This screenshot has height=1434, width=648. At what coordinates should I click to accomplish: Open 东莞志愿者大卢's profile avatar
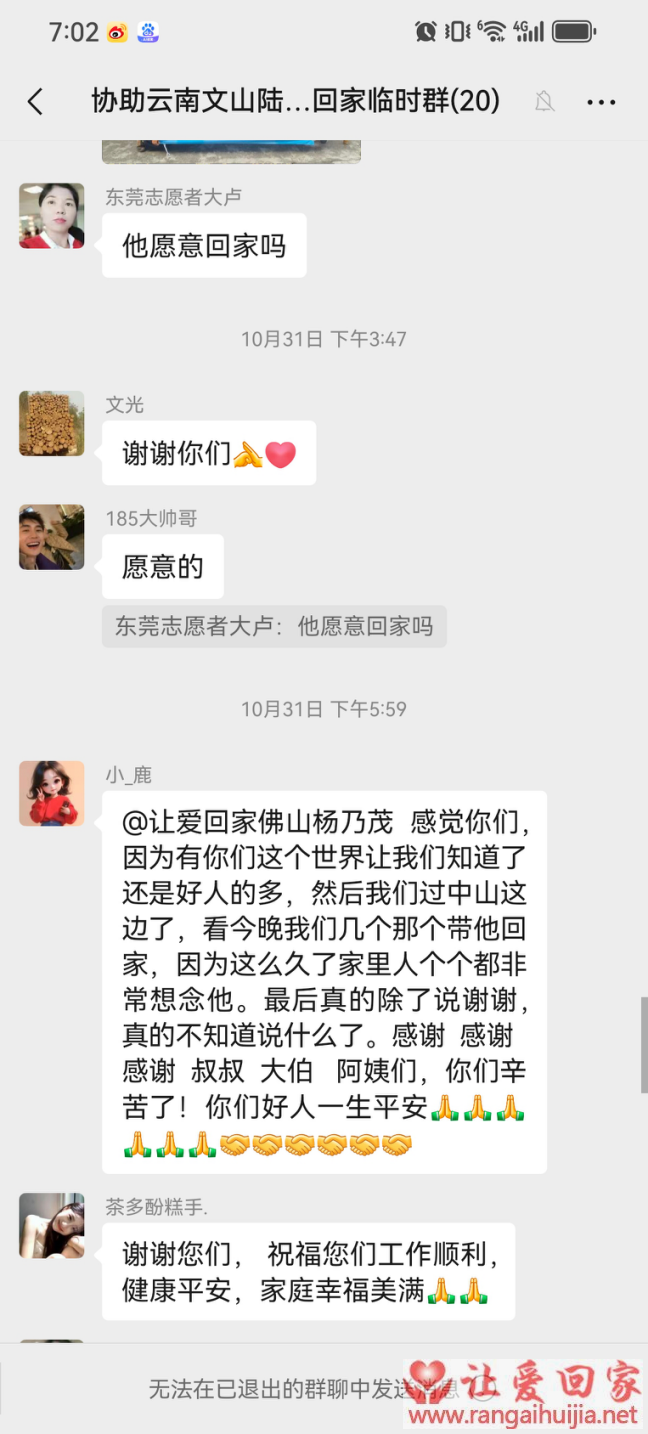point(52,215)
